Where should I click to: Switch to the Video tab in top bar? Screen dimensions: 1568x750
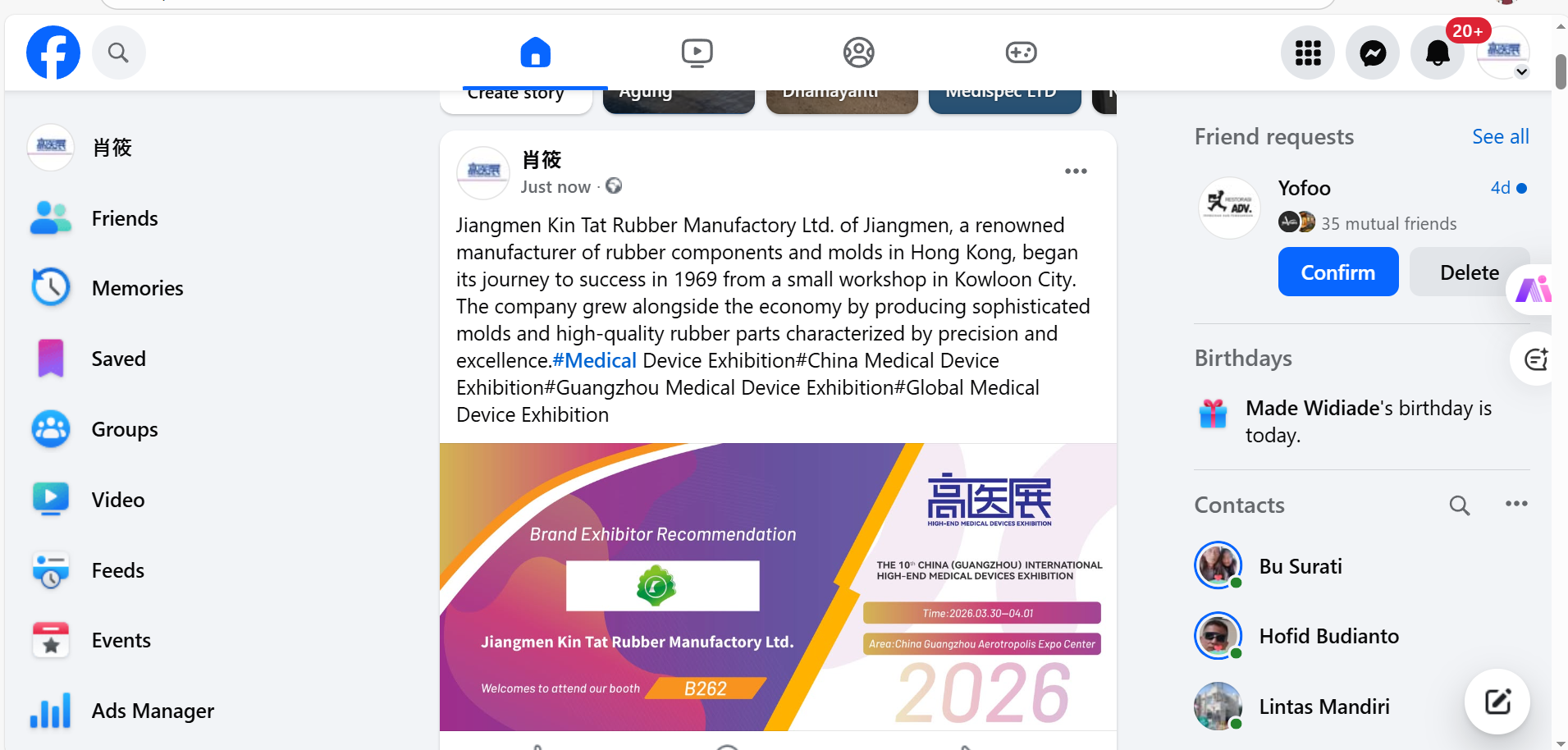(697, 53)
